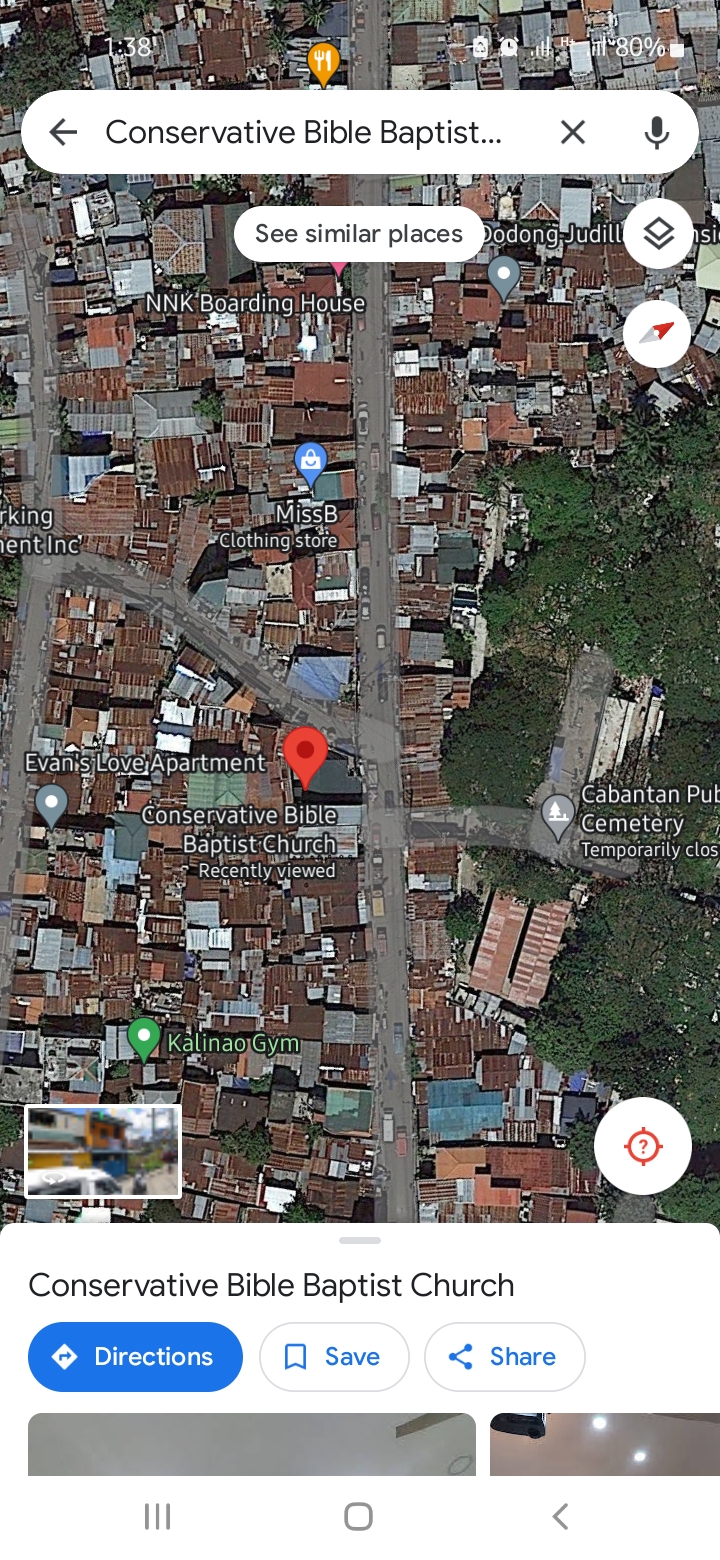Screen dimensions: 720x1560
Task: Go back from the search result
Action: [x=63, y=132]
